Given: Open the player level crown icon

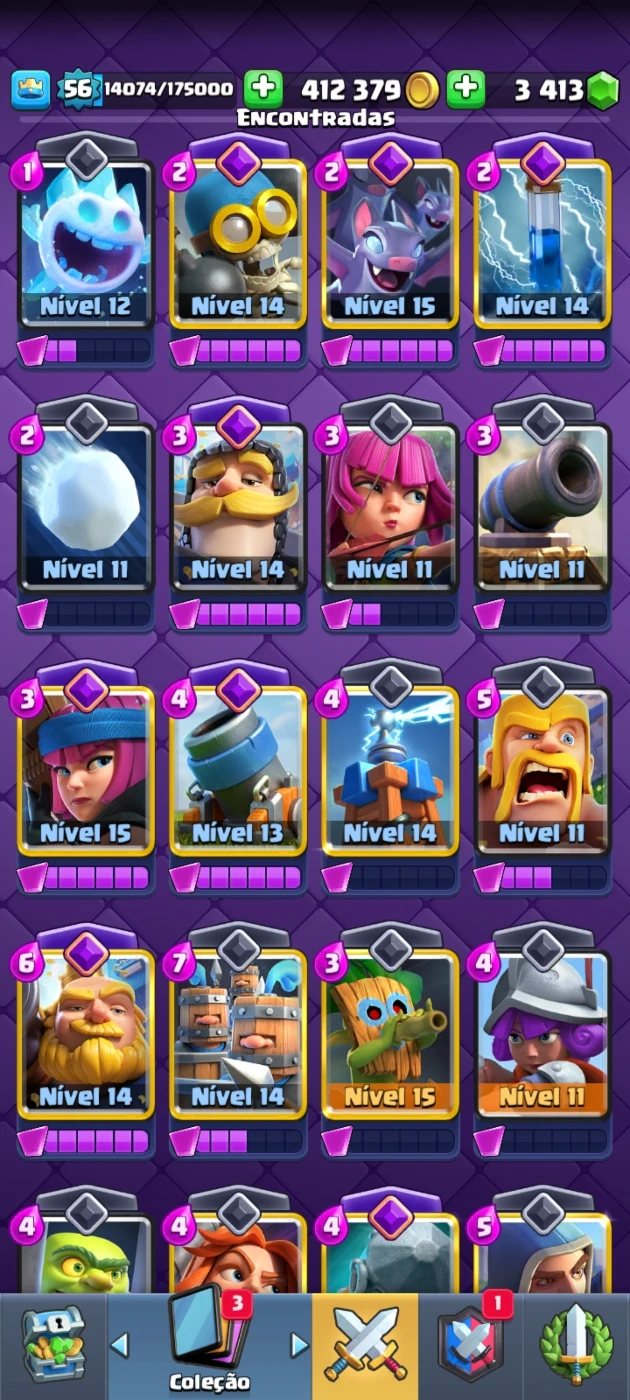Looking at the screenshot, I should 31,89.
